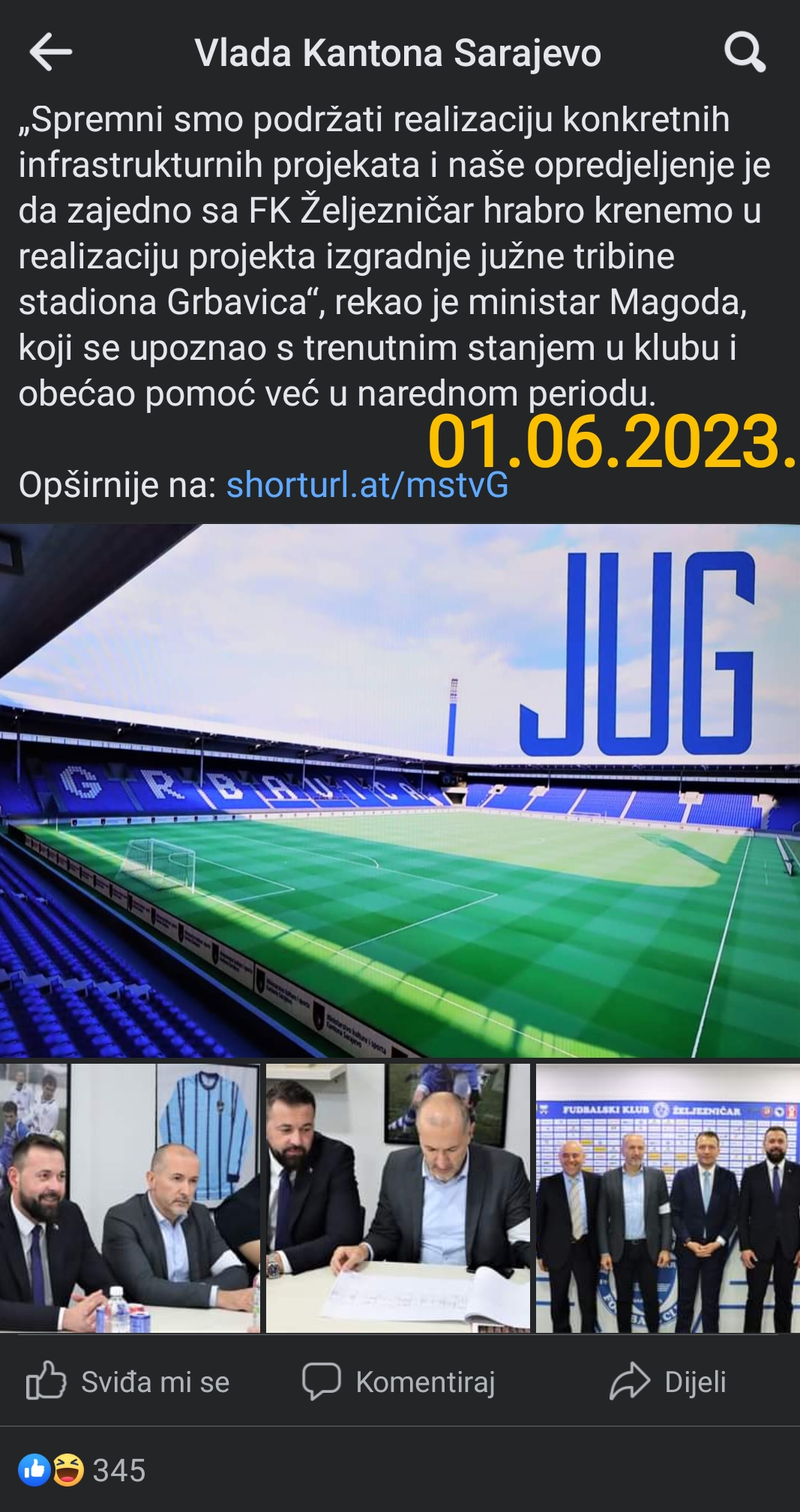Open group photo at Željezničar press wall
Viewport: 800px width, 1512px height.
(x=668, y=1198)
